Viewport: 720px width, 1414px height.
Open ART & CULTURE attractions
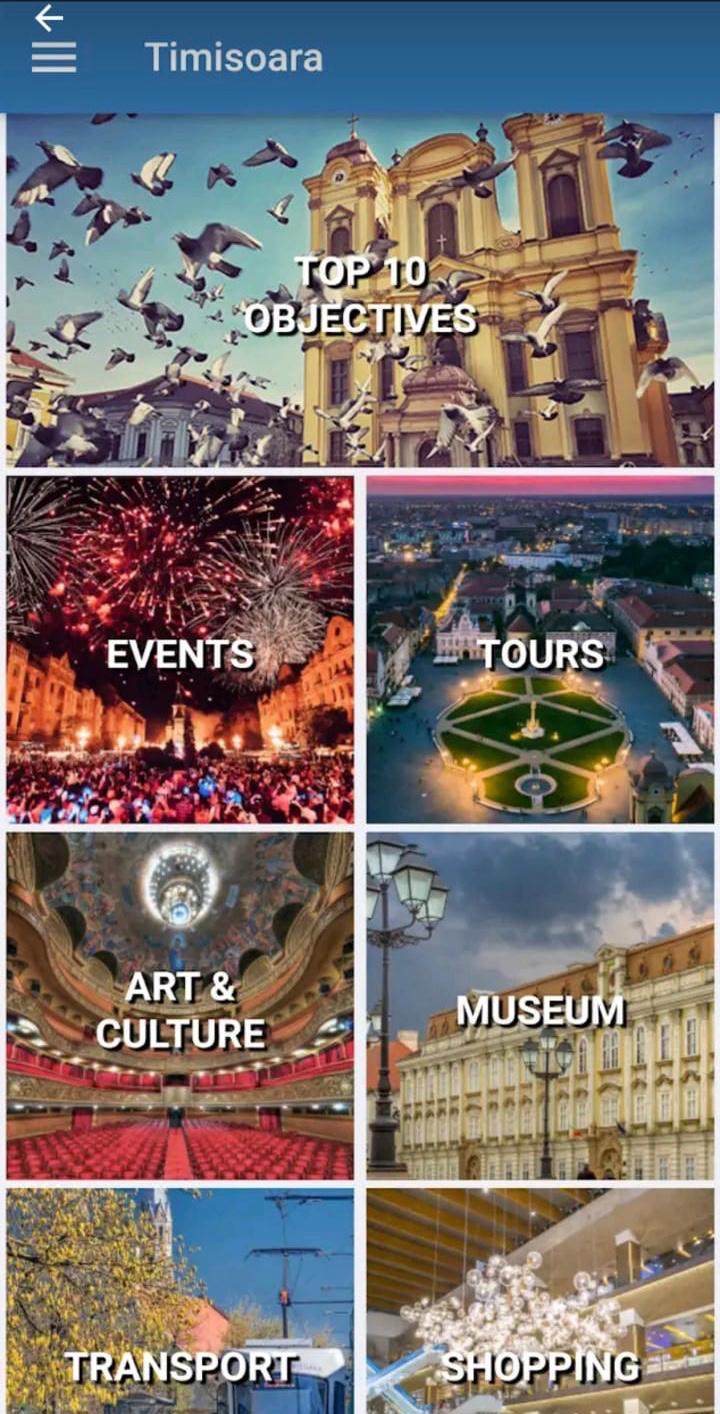click(x=181, y=1005)
